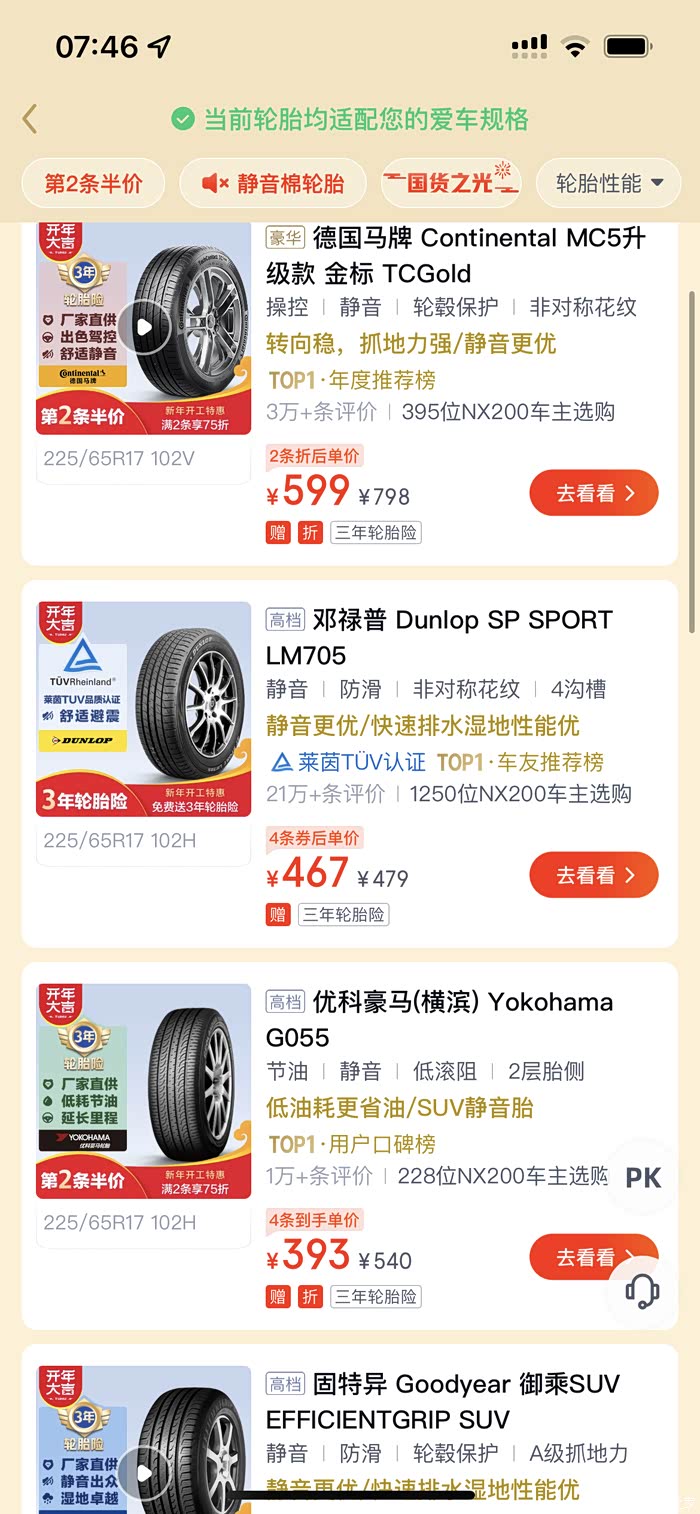Open the PK compare button
The image size is (700, 1514).
pyautogui.click(x=643, y=1178)
